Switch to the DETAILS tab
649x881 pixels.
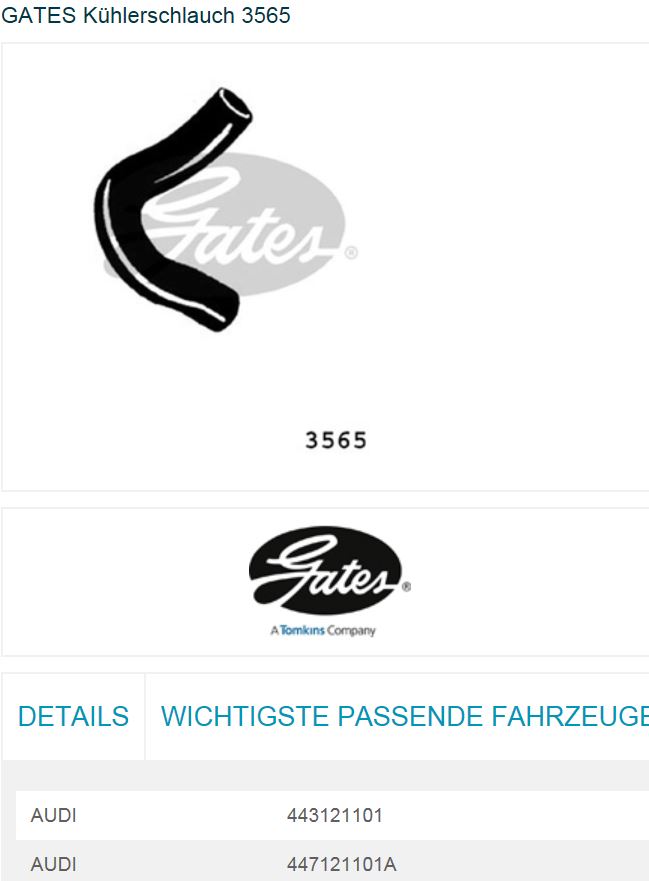pos(73,716)
